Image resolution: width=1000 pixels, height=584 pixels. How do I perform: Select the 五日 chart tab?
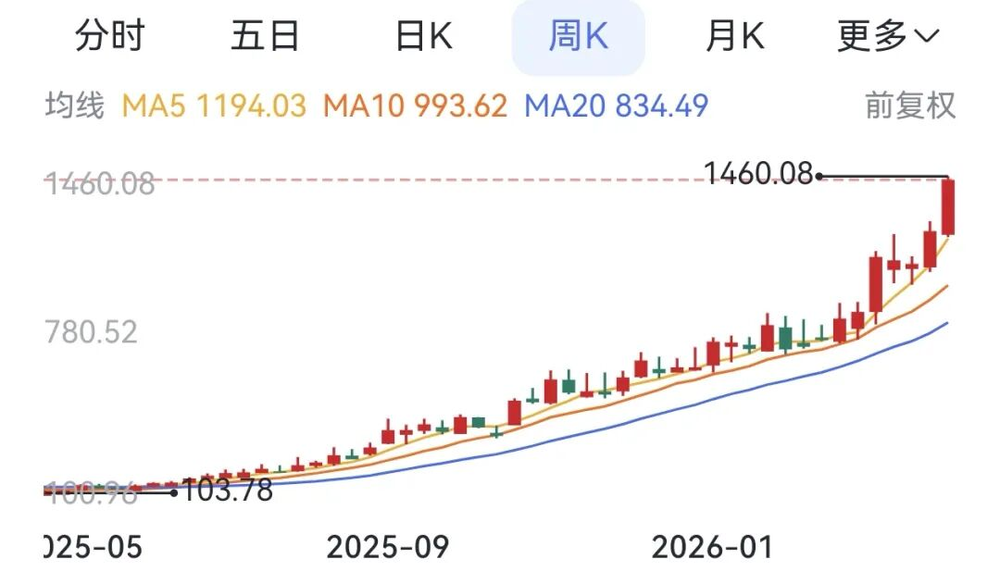(x=265, y=37)
